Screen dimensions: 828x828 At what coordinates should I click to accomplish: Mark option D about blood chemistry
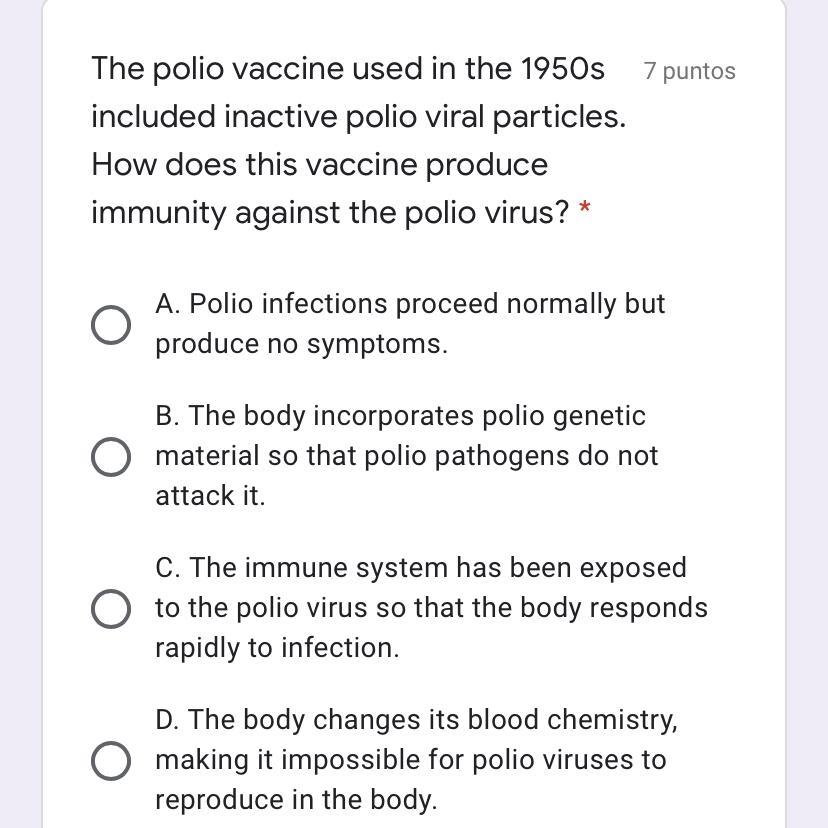(110, 761)
